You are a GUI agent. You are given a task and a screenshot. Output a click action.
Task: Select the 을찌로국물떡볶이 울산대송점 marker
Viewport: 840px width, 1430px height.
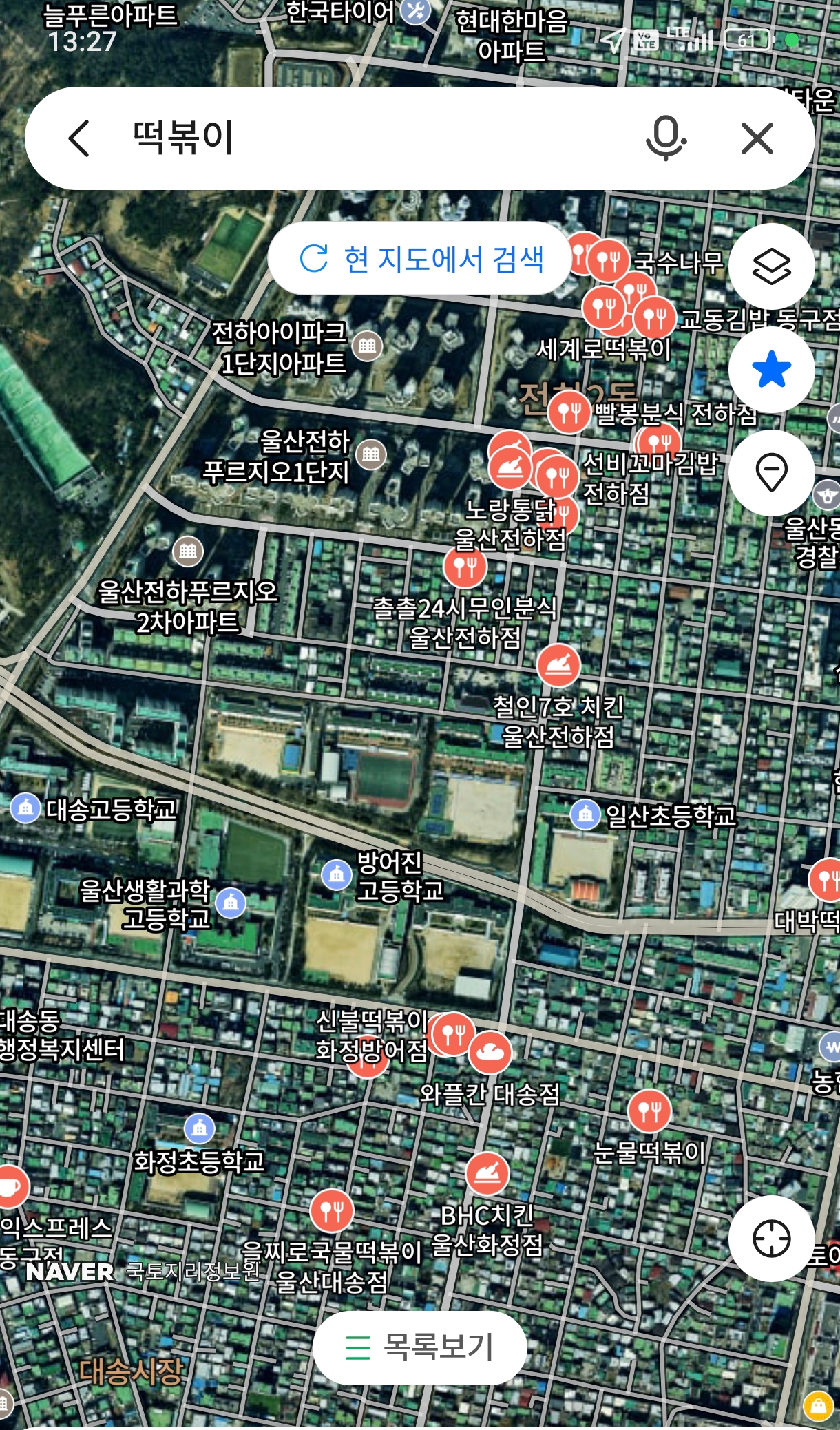pos(332,1210)
